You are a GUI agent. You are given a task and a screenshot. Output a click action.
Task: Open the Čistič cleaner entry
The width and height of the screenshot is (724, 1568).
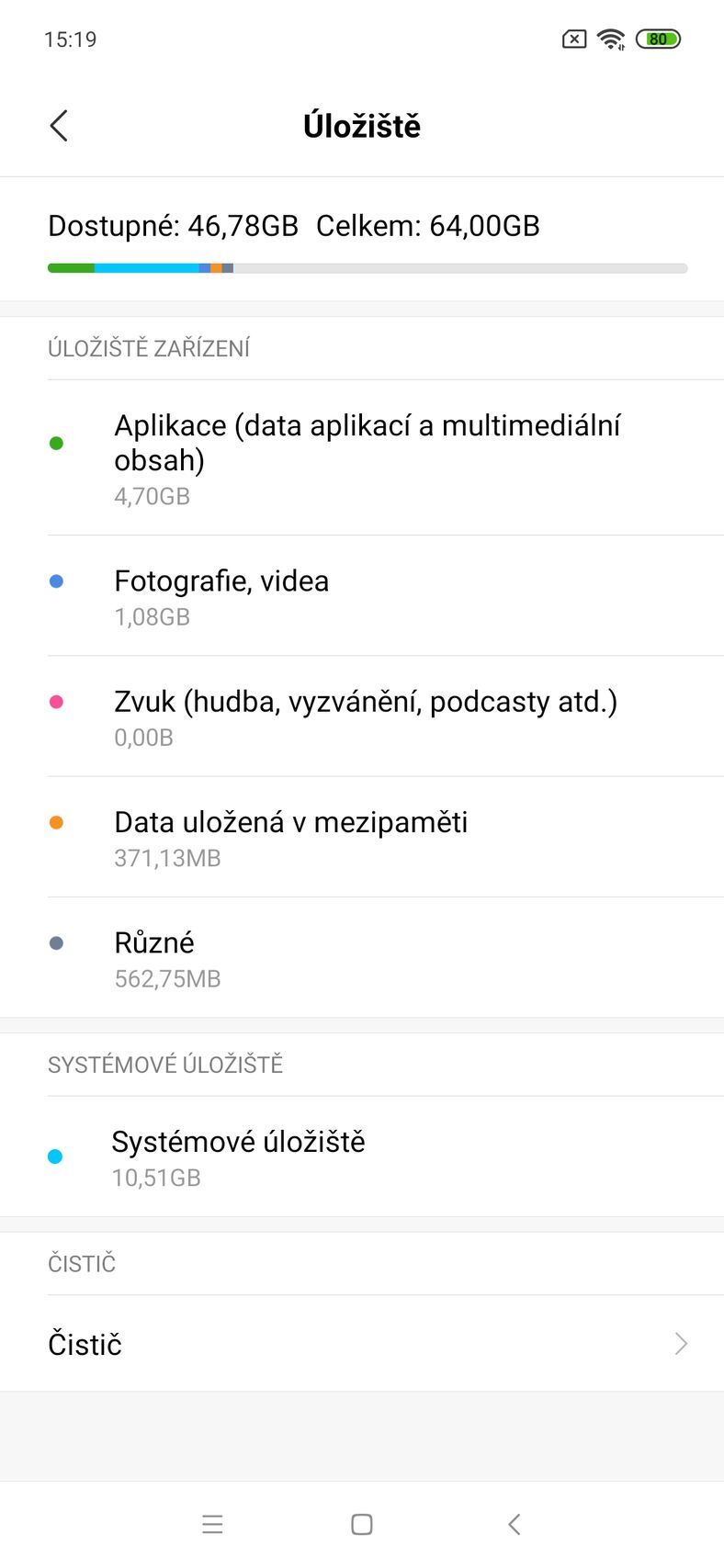coord(362,1344)
